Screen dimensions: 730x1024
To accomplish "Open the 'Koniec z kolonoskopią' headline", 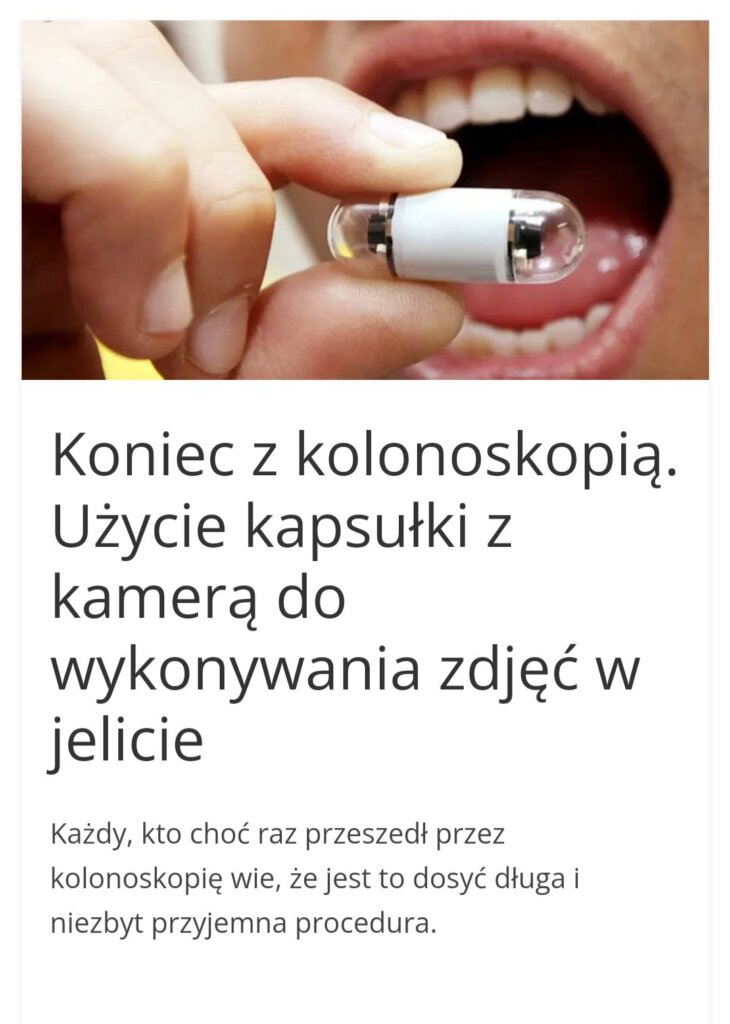I will (x=364, y=598).
